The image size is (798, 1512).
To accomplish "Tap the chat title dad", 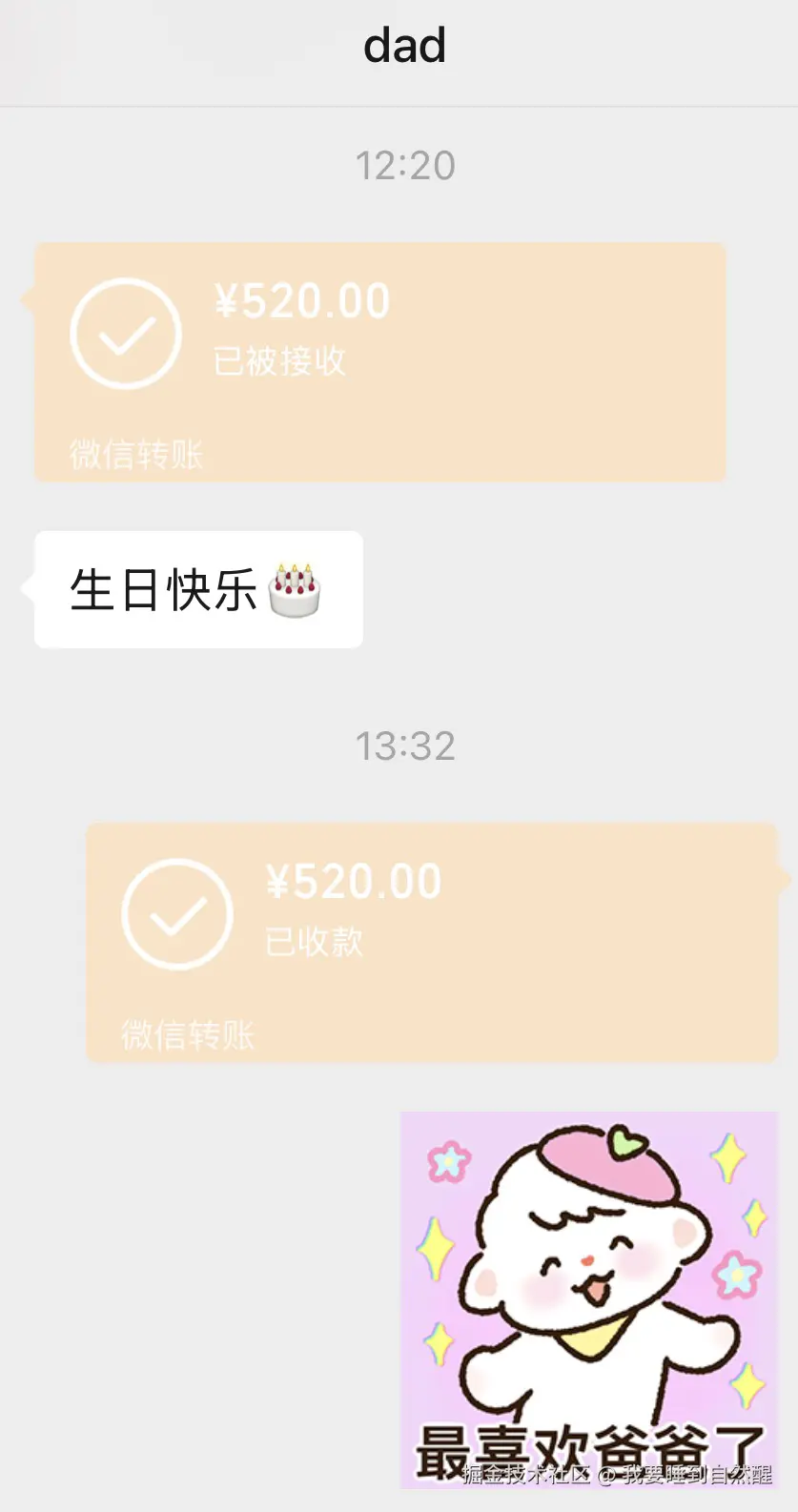I will [404, 45].
